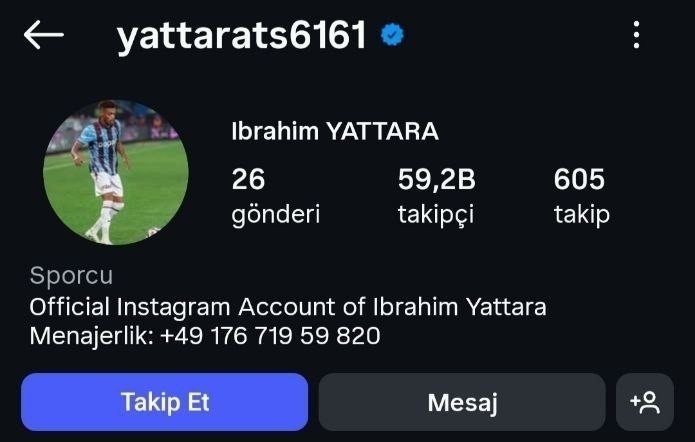Open the three-dot overflow menu

click(636, 36)
